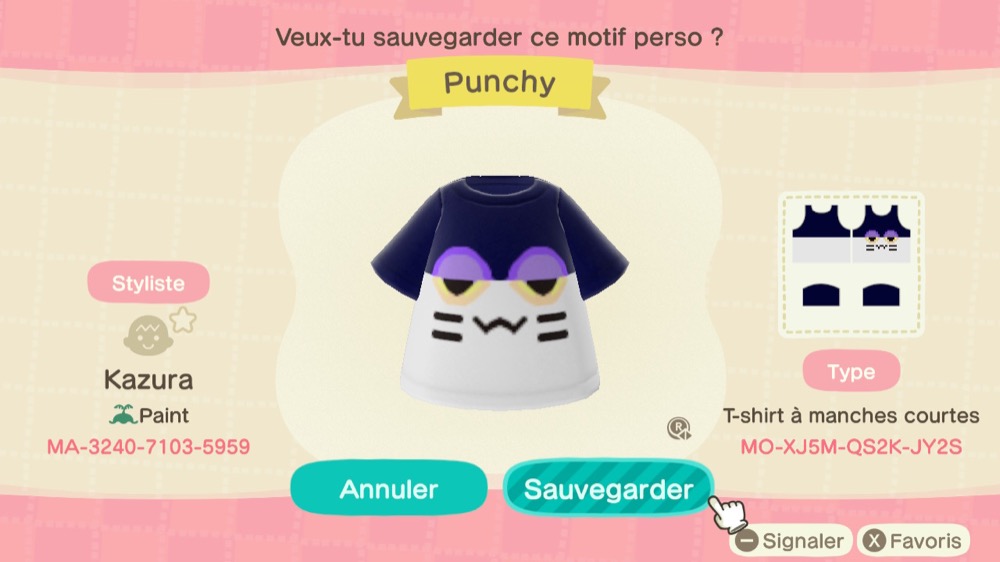This screenshot has height=562, width=1000.
Task: Save the Punchy design with Sauvegarder
Action: 608,489
